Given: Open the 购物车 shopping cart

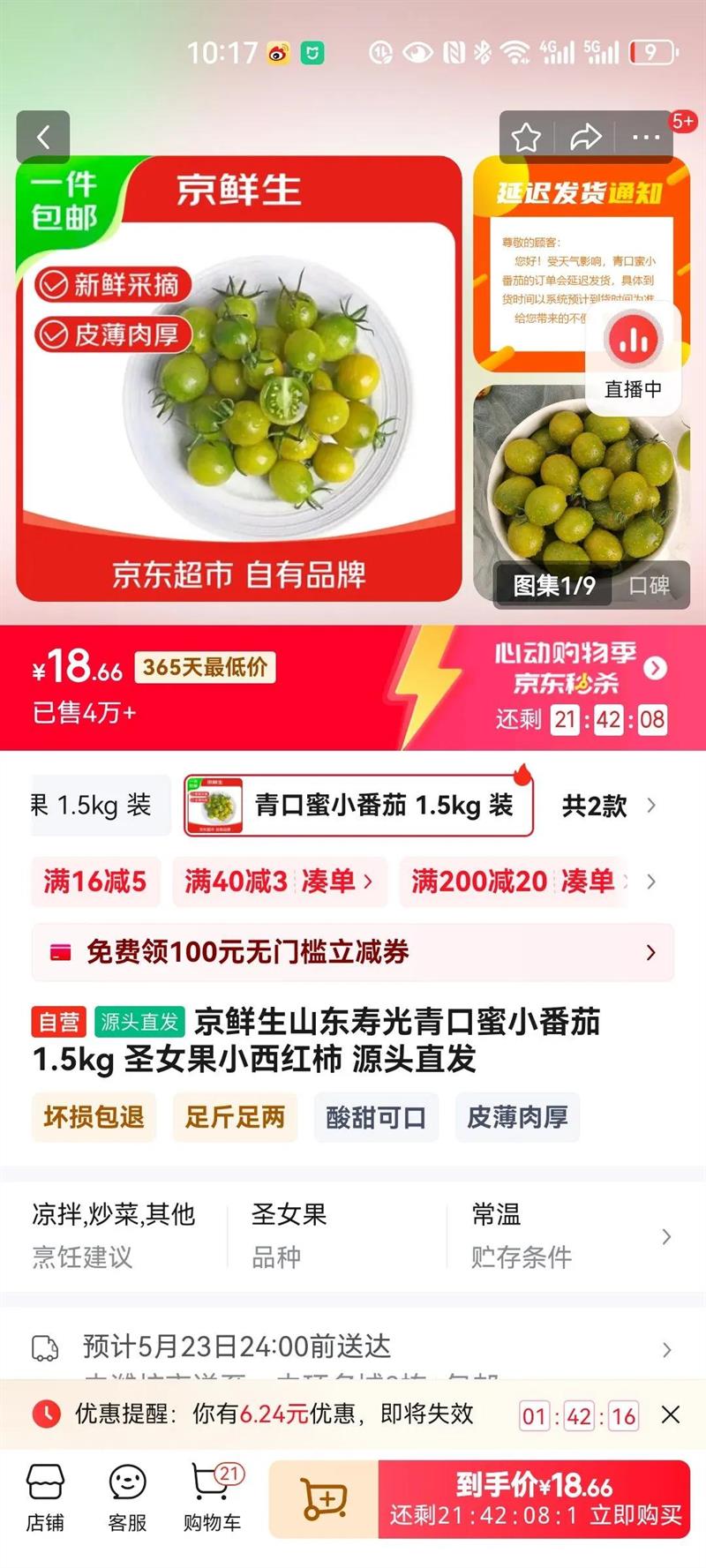Looking at the screenshot, I should coord(213,1498).
